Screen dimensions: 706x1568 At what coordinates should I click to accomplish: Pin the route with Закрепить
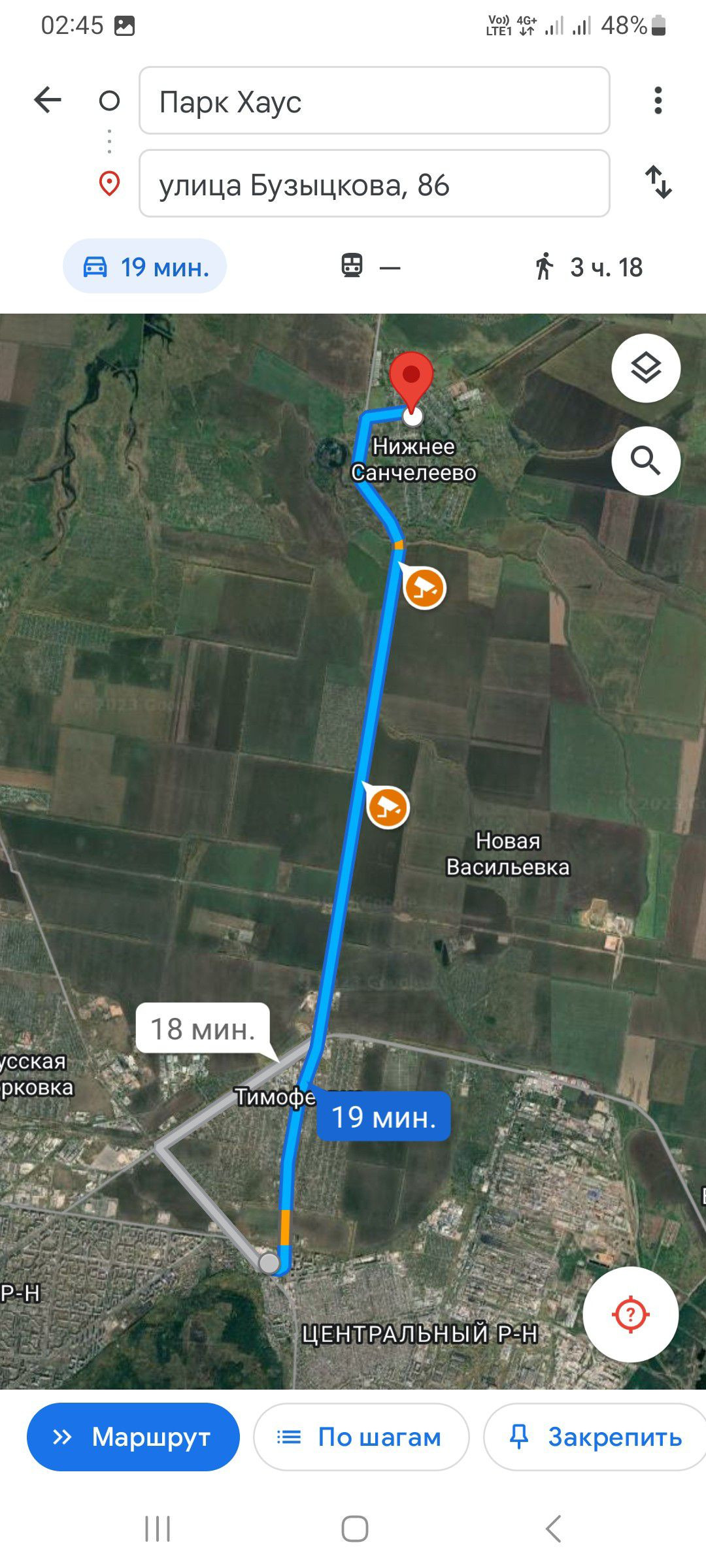(x=595, y=1437)
